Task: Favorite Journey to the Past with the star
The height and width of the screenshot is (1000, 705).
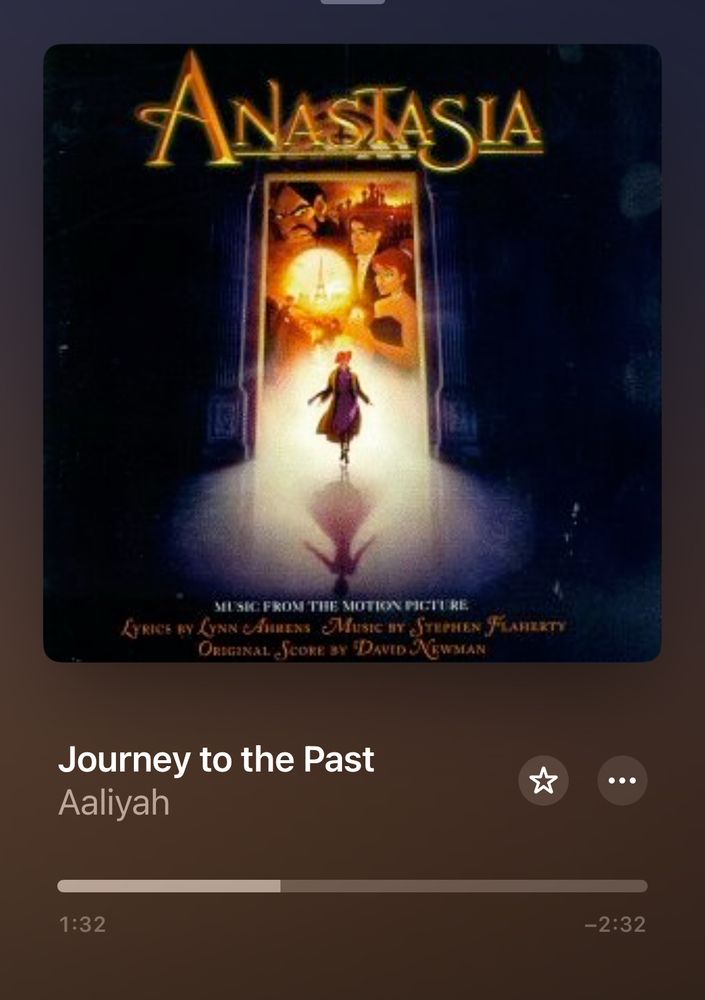Action: [x=543, y=780]
